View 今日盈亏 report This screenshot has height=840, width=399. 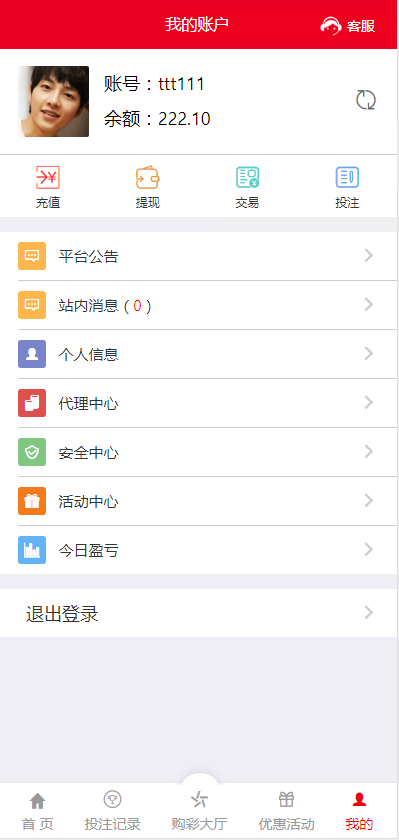click(x=199, y=550)
